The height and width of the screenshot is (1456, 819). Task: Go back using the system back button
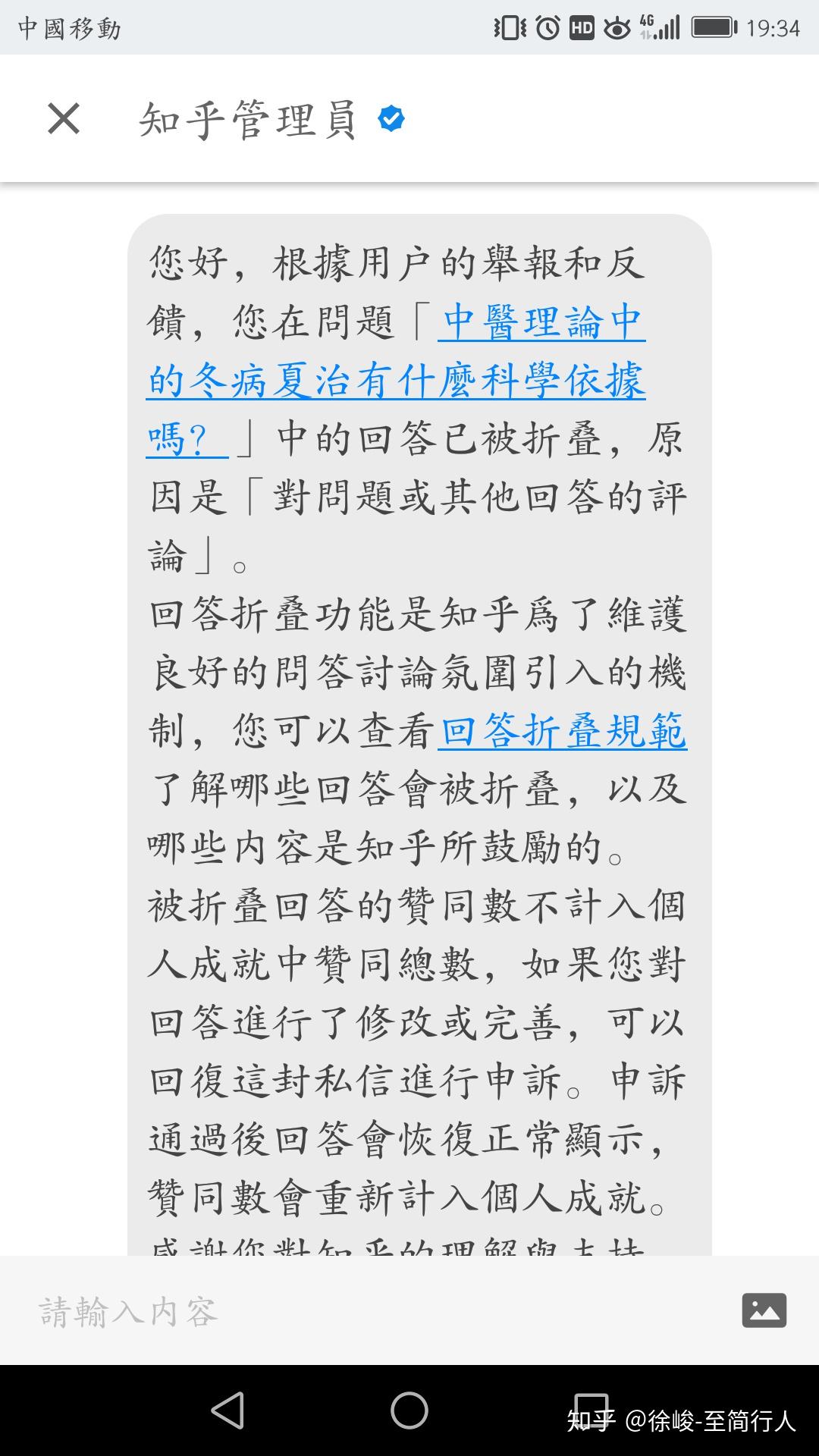227,1410
